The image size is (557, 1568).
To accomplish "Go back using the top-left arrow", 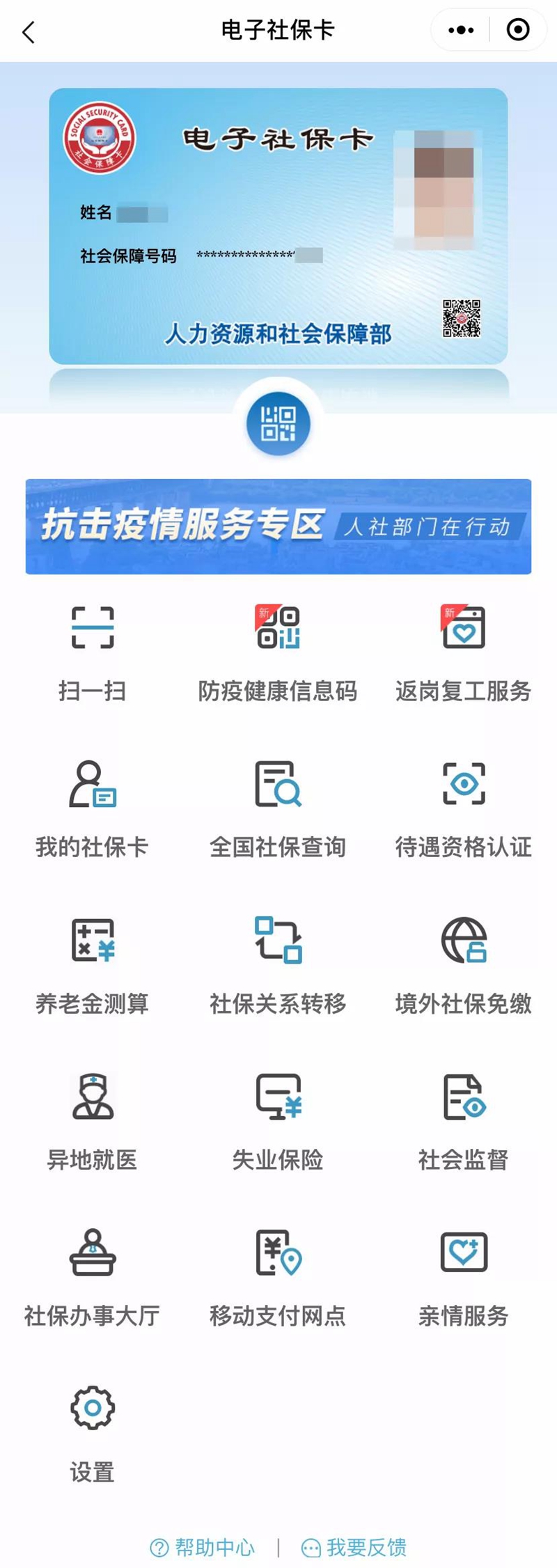I will 29,32.
